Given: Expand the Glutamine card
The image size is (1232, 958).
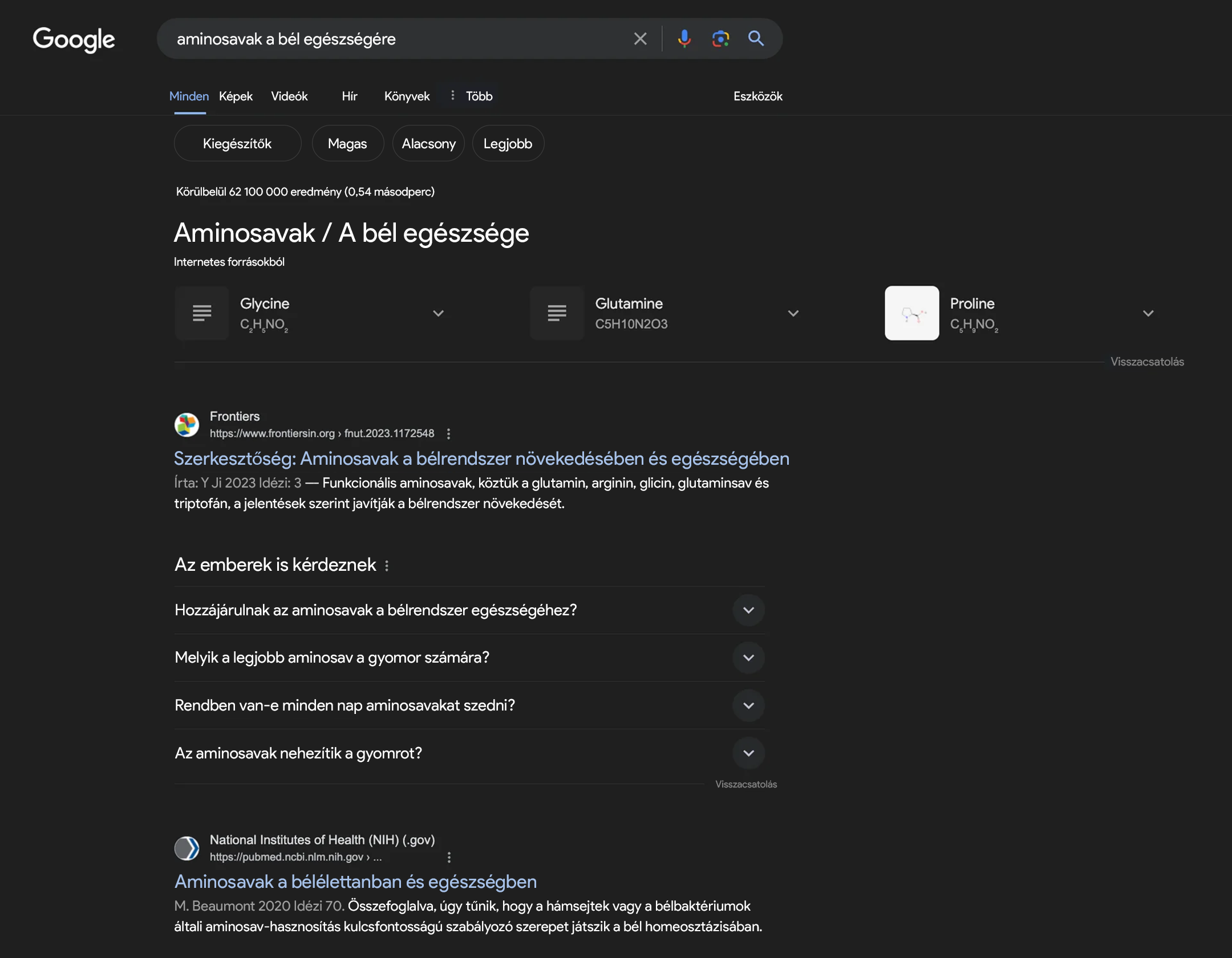Looking at the screenshot, I should pyautogui.click(x=793, y=313).
